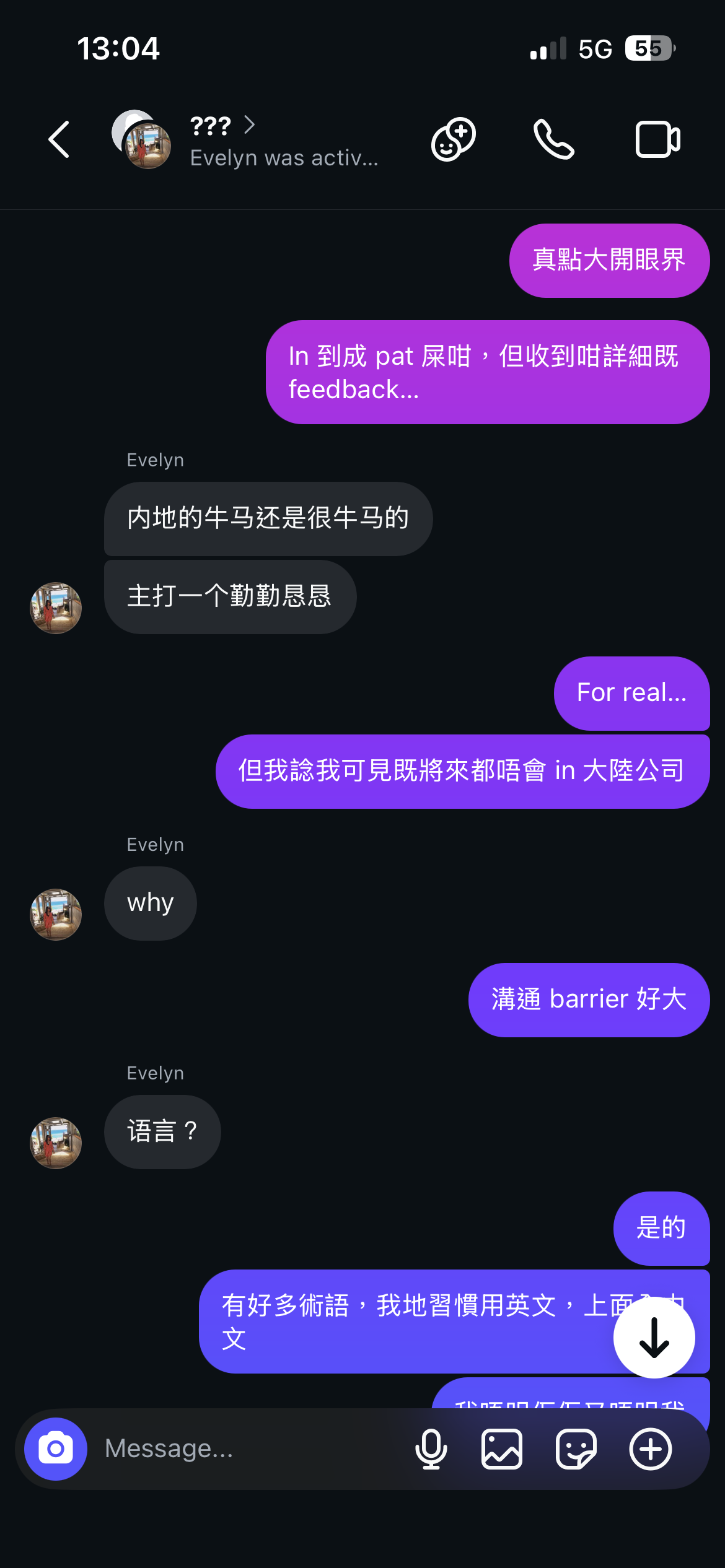Image resolution: width=725 pixels, height=1568 pixels.
Task: Open more attachment options with the plus icon
Action: click(650, 1449)
